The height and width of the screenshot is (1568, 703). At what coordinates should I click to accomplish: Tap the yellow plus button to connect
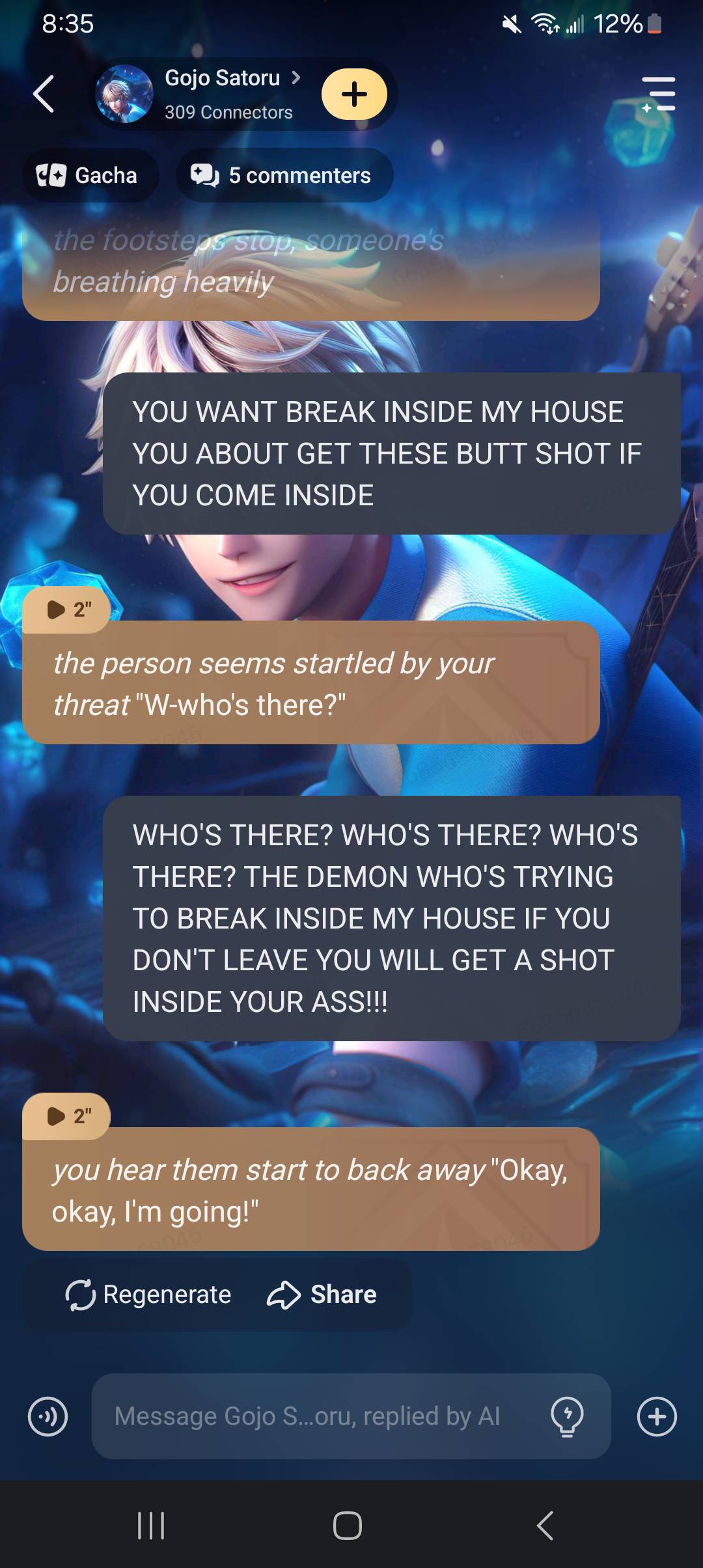pos(354,94)
